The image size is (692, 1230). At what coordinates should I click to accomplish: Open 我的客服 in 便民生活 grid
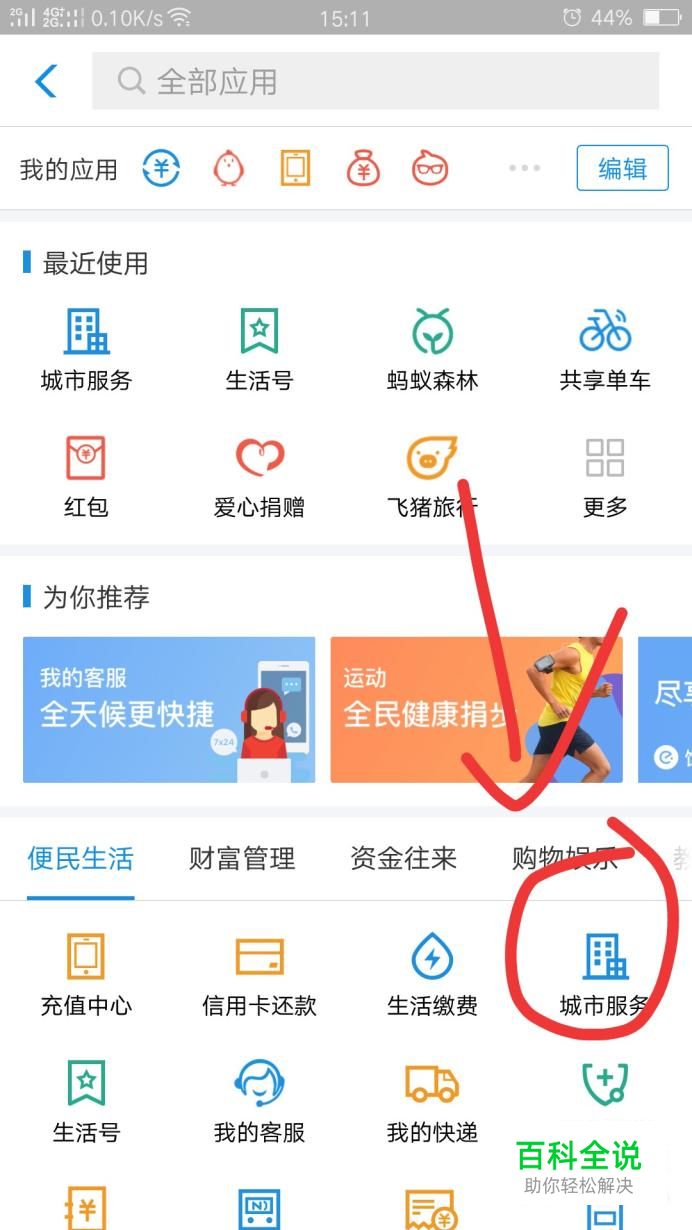[259, 1100]
